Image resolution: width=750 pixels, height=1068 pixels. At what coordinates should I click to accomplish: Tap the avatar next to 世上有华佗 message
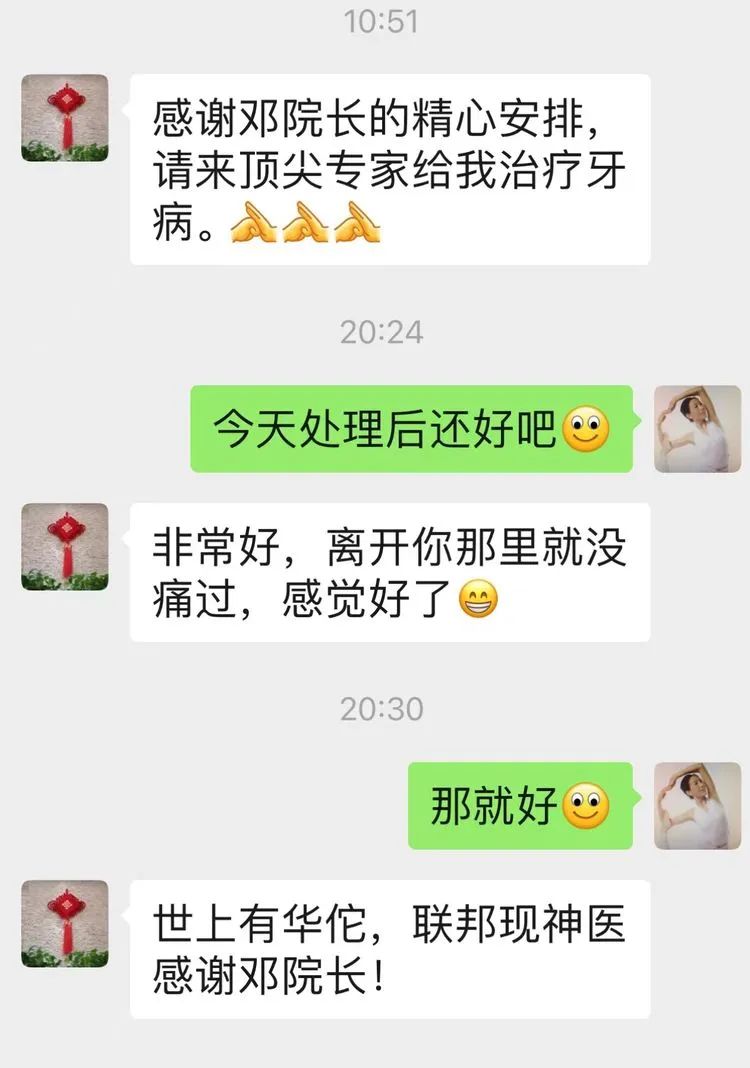click(65, 923)
